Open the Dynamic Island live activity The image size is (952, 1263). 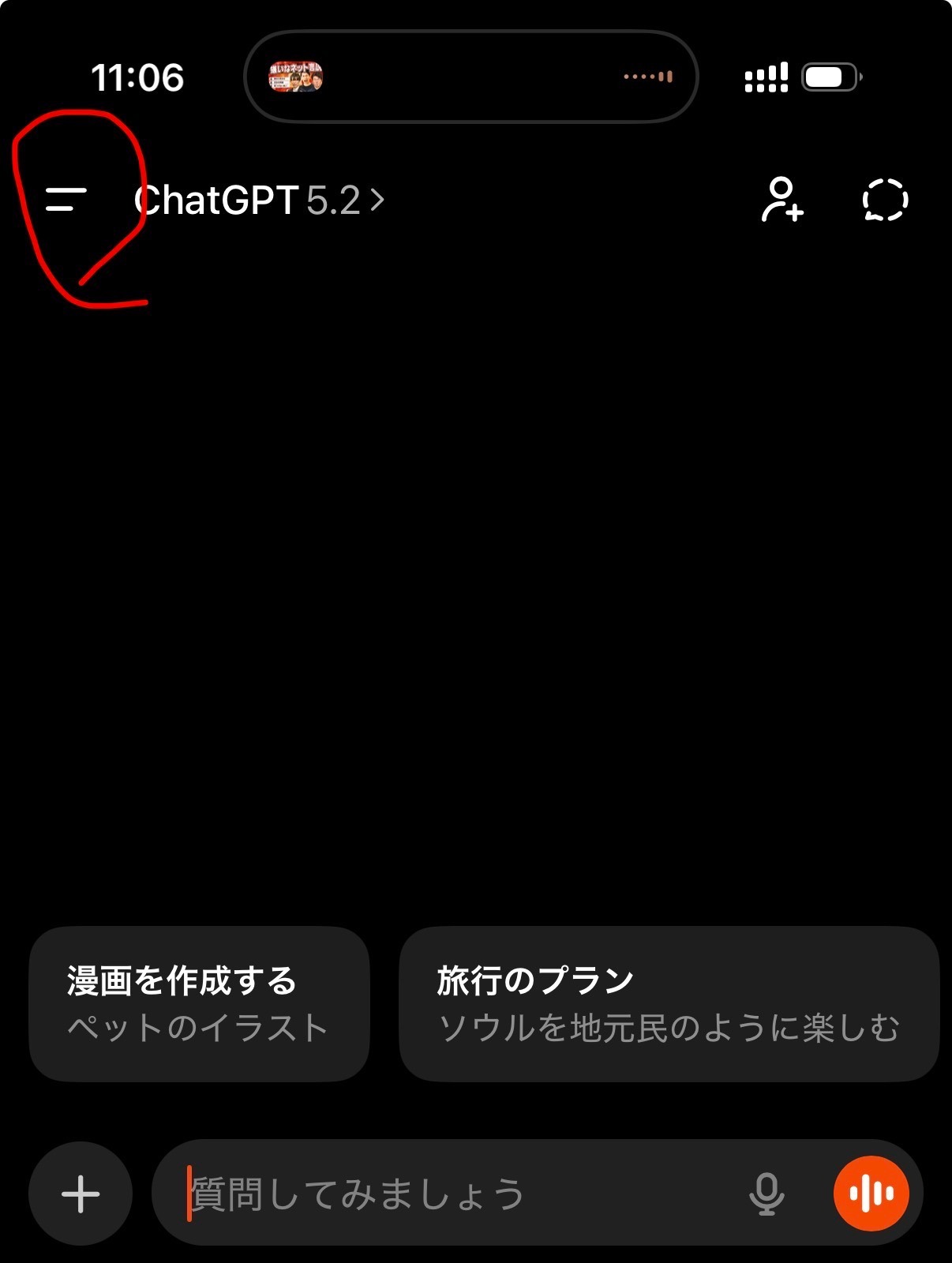pos(471,77)
